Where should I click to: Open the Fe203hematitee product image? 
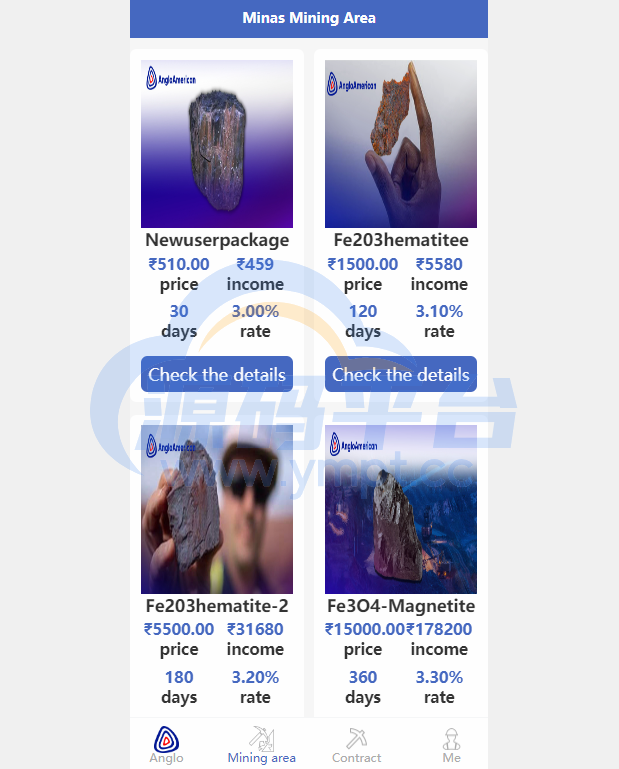pyautogui.click(x=400, y=144)
